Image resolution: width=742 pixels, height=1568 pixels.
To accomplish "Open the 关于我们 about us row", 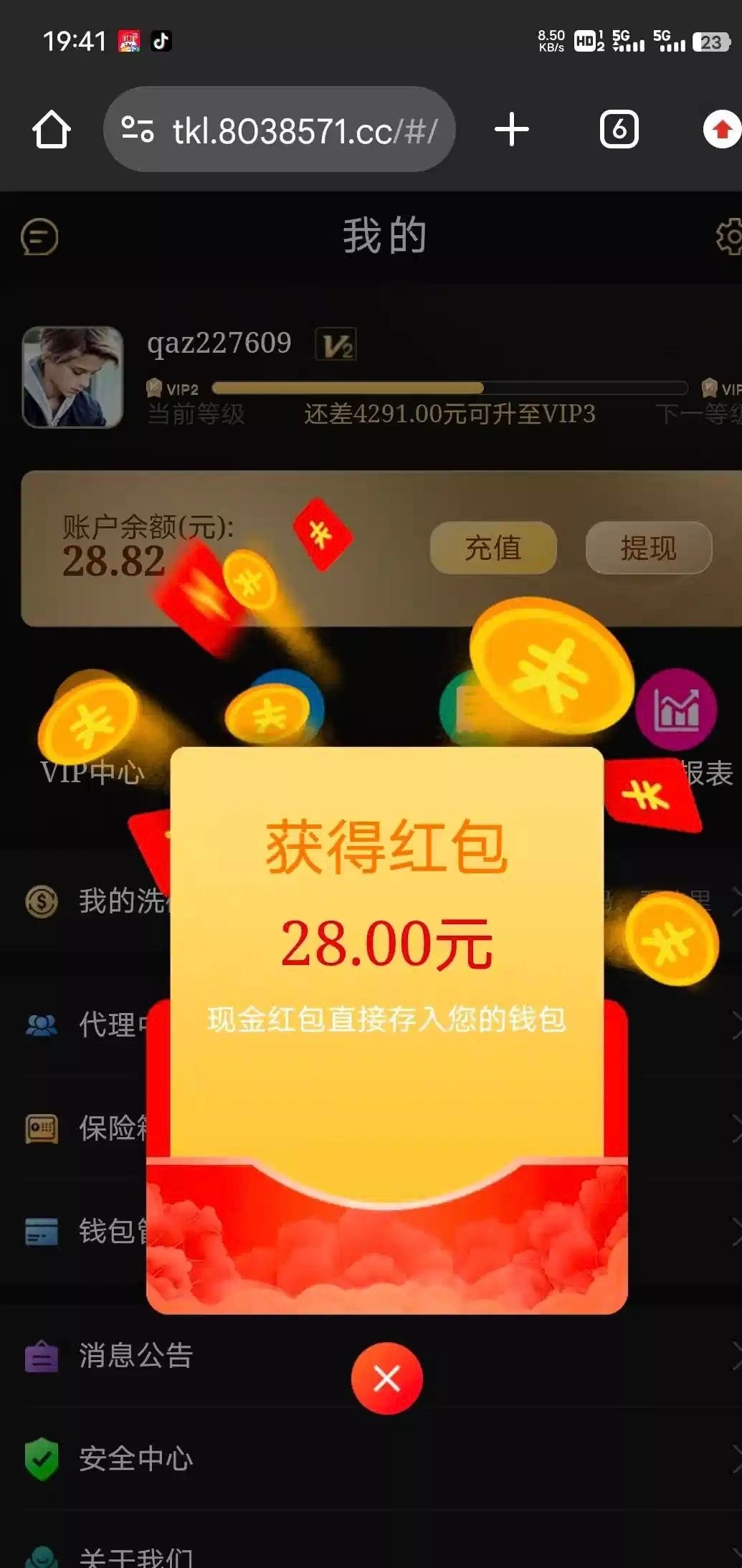I will point(136,1556).
